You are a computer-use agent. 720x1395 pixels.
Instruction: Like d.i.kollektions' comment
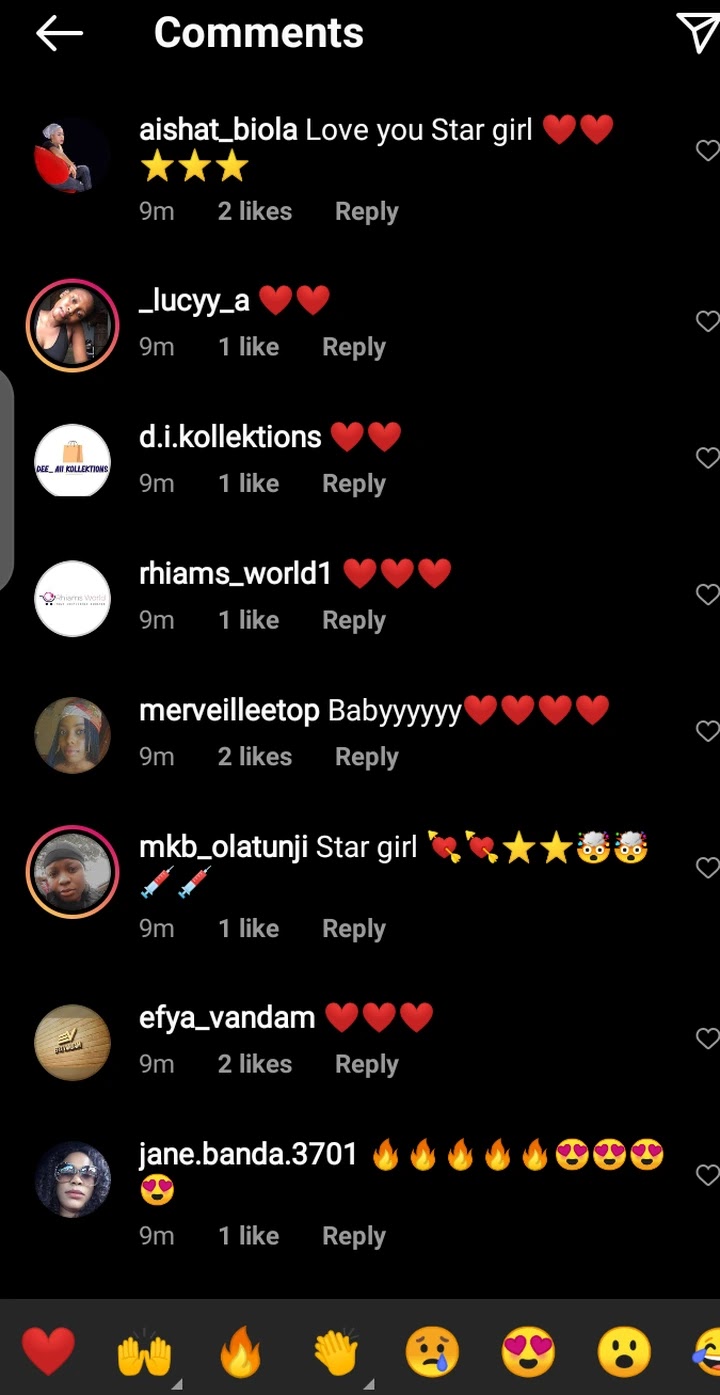pyautogui.click(x=707, y=458)
